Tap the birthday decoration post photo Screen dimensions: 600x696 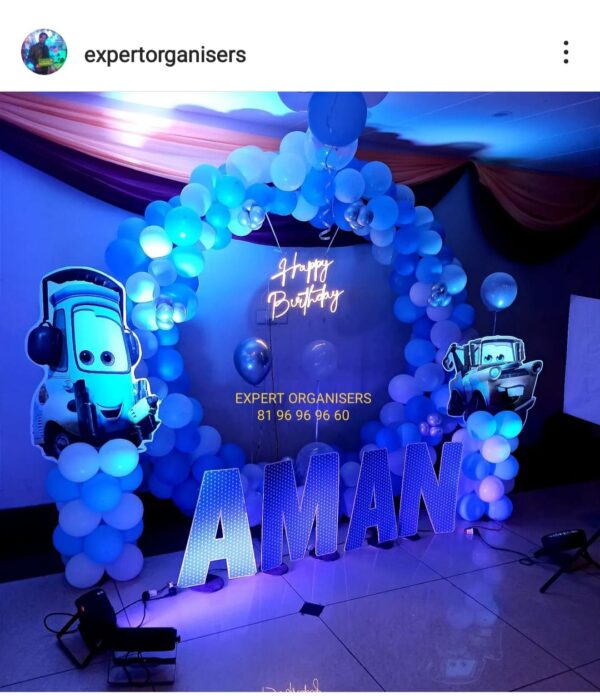(300, 390)
